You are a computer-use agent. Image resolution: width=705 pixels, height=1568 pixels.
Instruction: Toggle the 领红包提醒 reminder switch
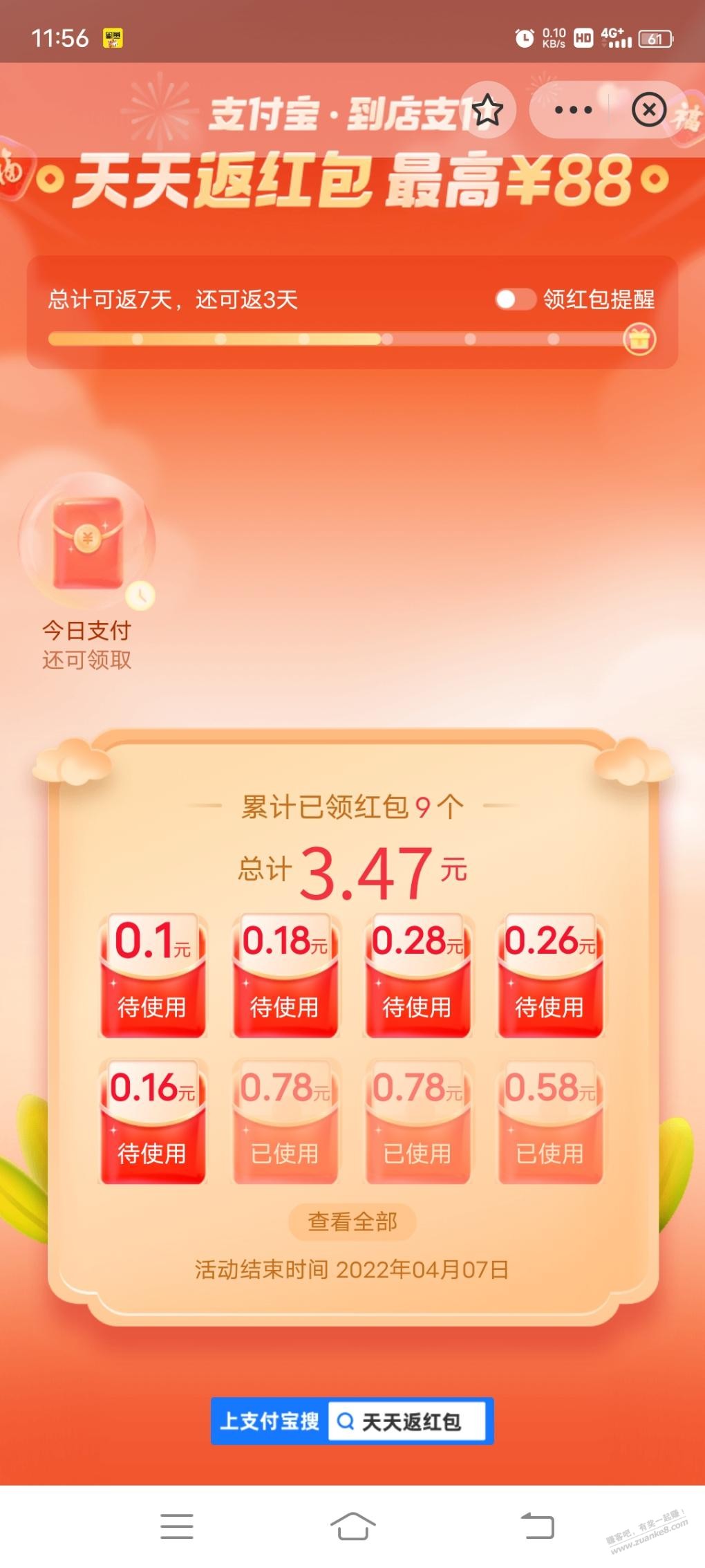(x=515, y=299)
